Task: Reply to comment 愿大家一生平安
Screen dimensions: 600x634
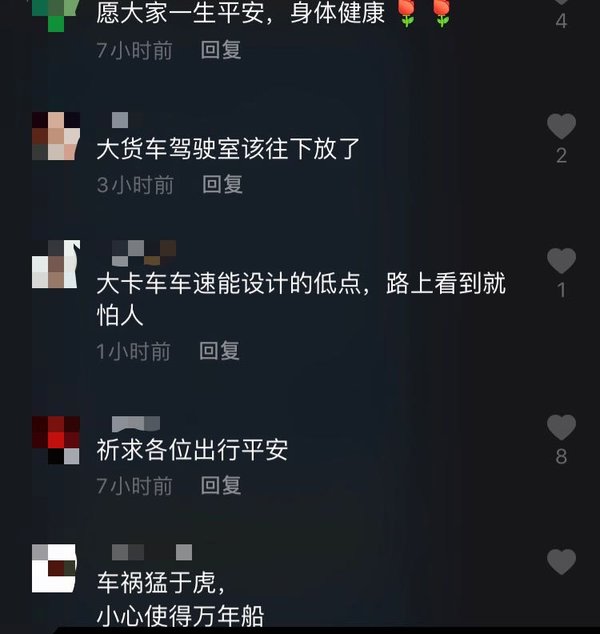Action: click(x=221, y=49)
